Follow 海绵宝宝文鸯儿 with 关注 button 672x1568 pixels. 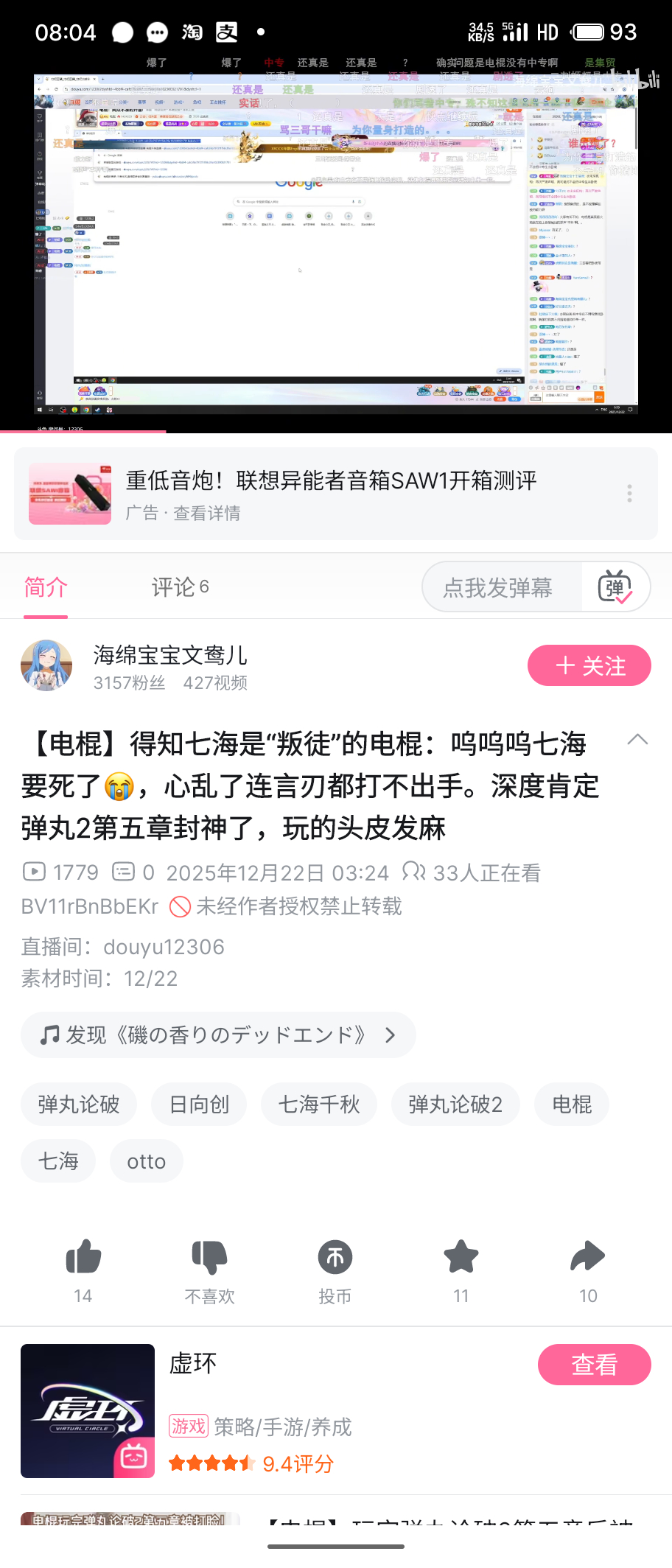589,666
